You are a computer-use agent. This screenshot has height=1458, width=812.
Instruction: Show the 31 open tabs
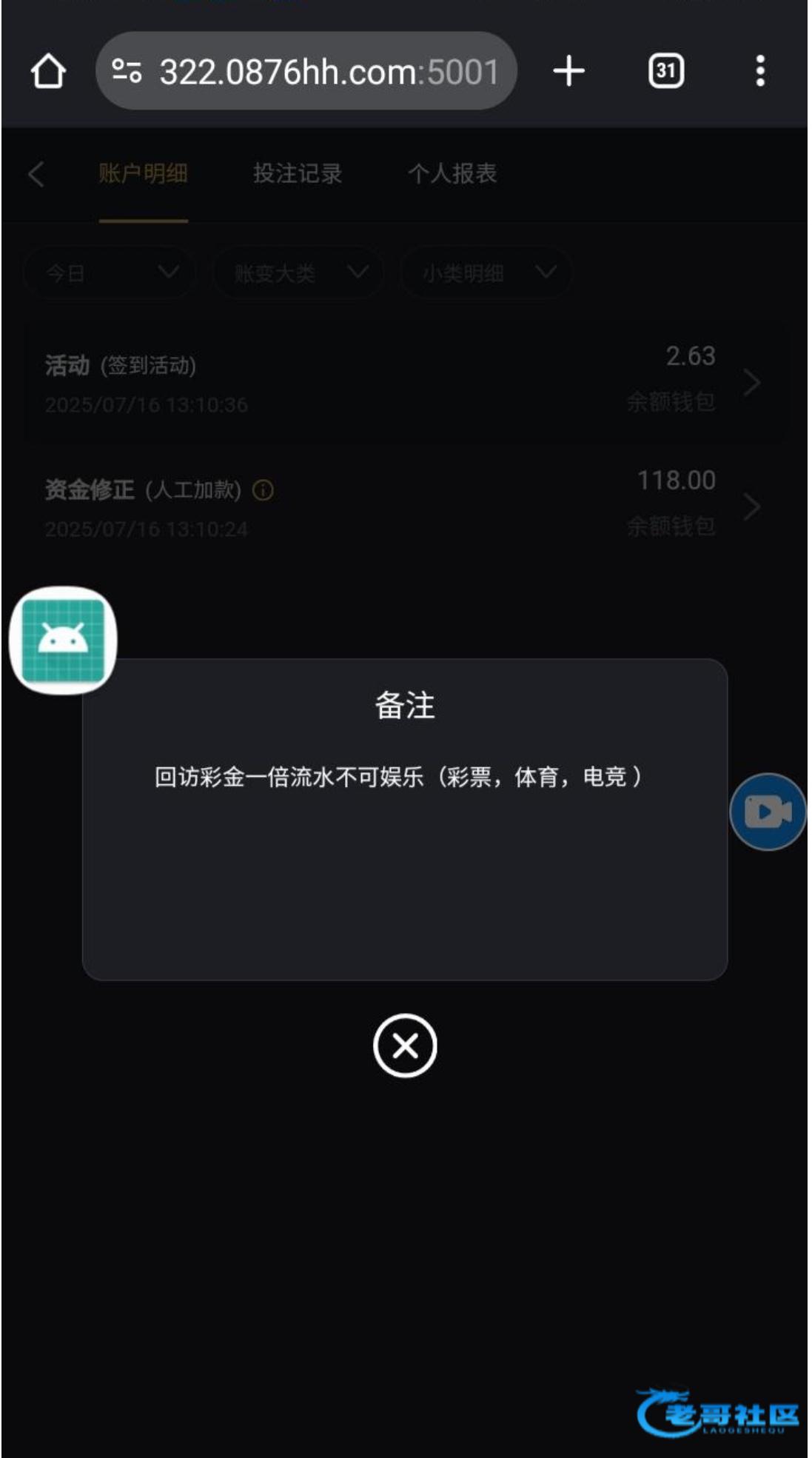(x=666, y=71)
